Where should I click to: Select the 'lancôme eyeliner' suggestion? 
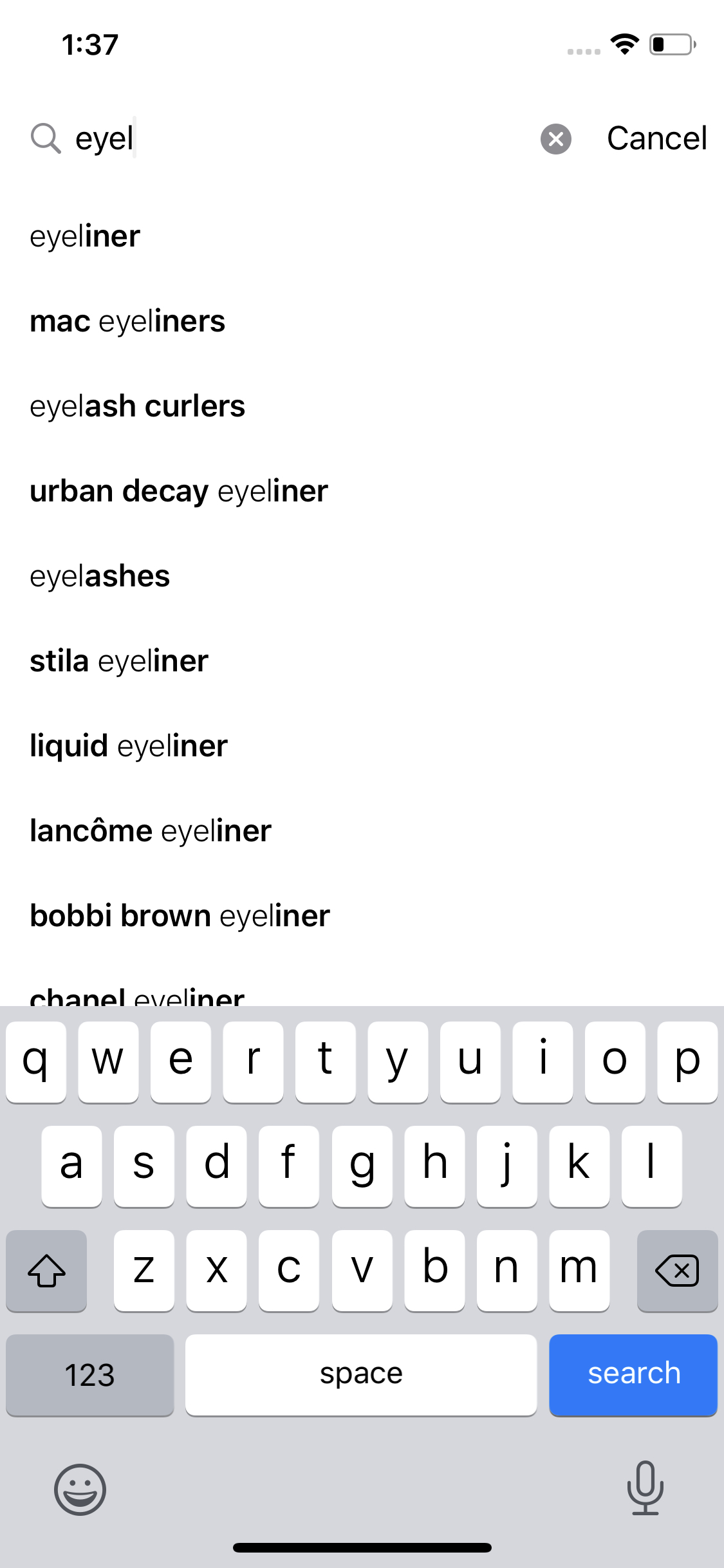click(x=151, y=830)
